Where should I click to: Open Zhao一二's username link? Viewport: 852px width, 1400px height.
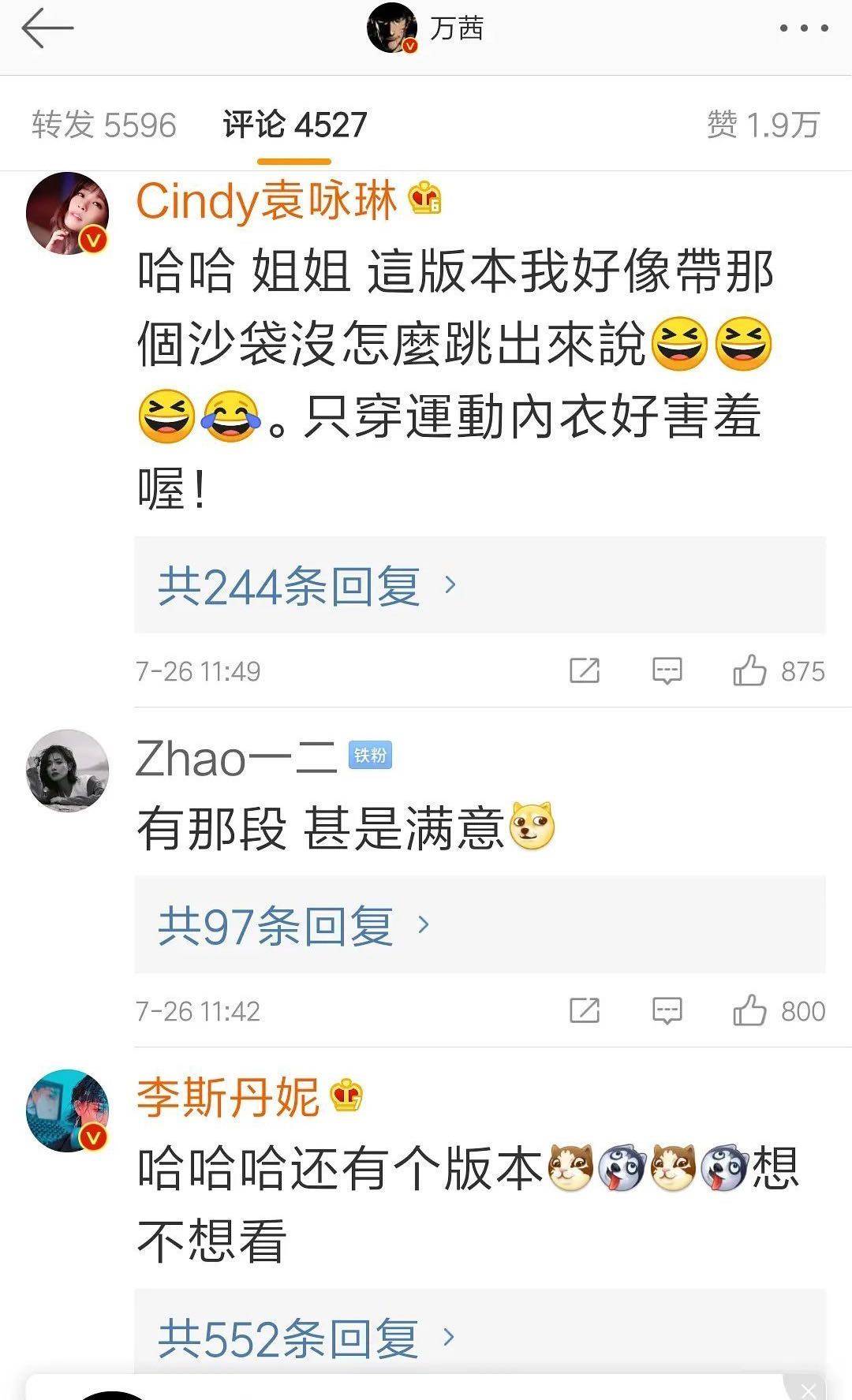236,758
